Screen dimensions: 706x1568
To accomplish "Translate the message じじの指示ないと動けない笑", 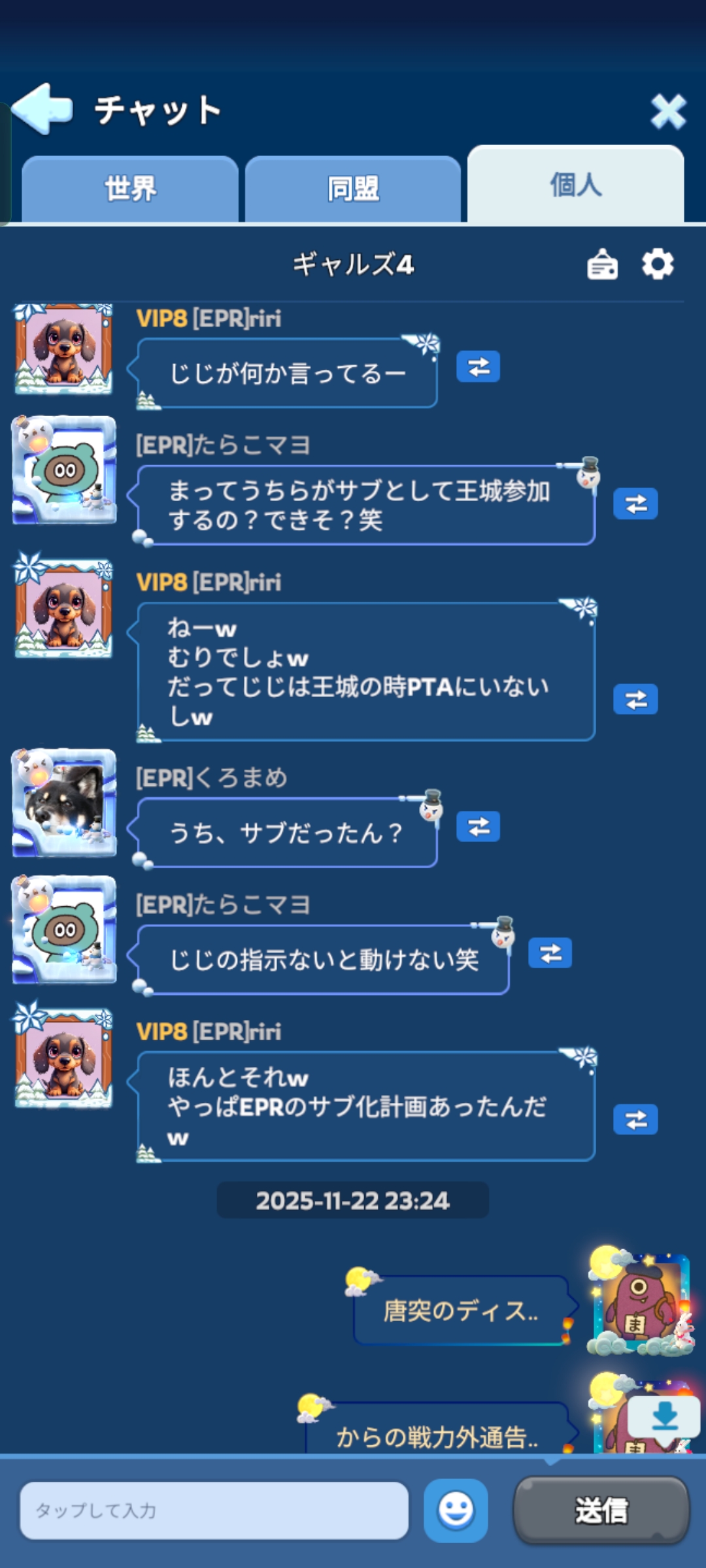I will [x=550, y=953].
